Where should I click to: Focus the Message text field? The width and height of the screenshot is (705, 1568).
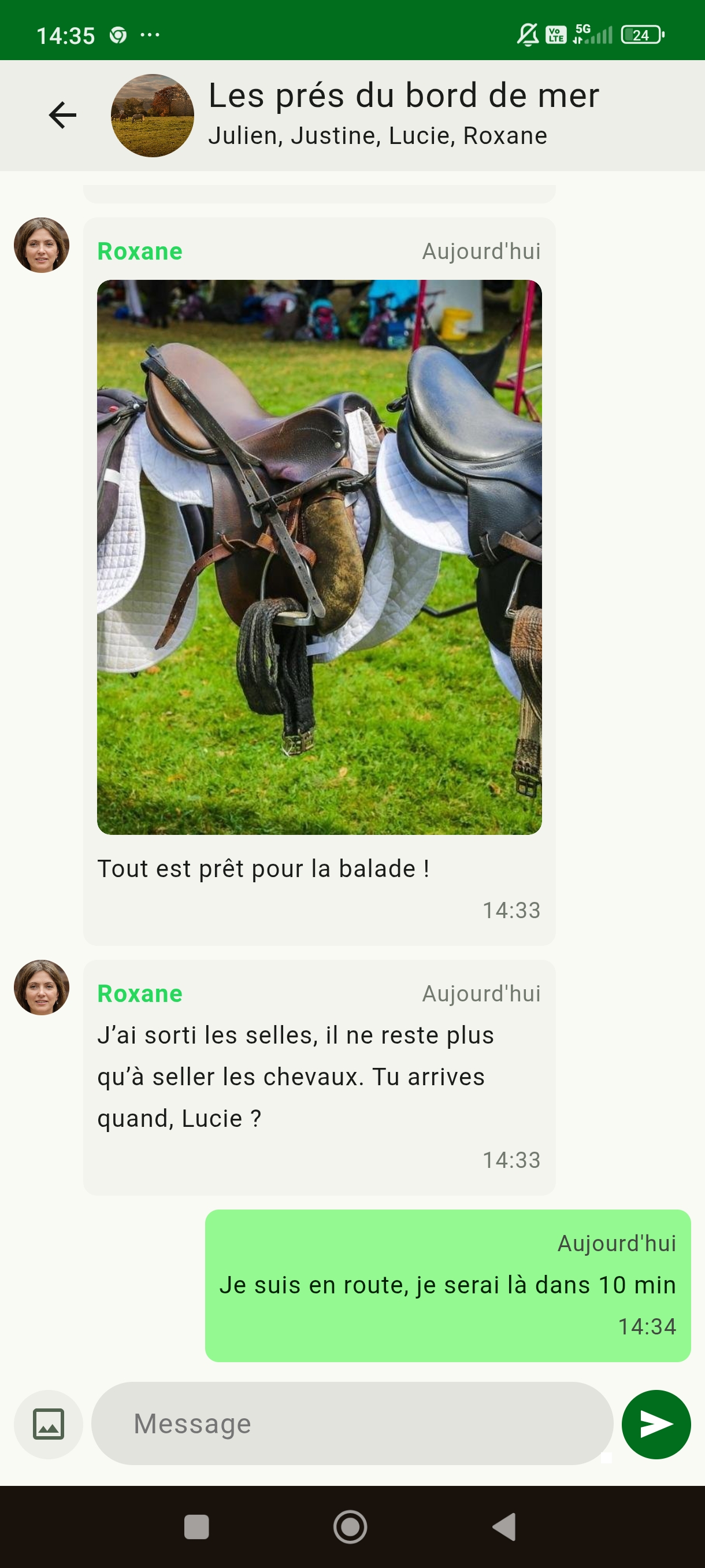351,1423
